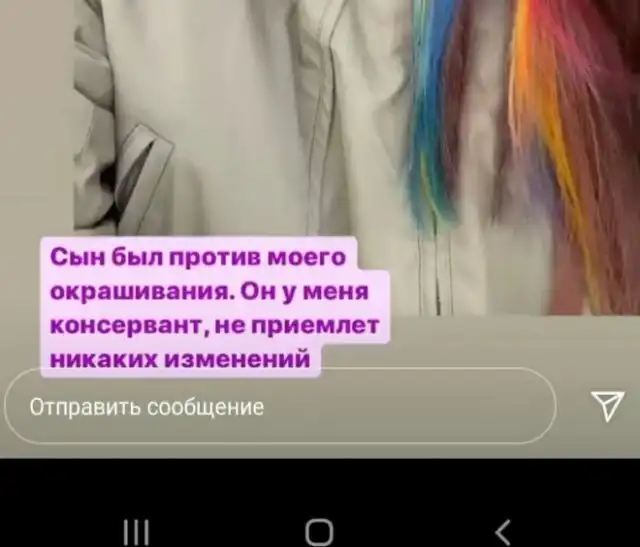The width and height of the screenshot is (640, 547).
Task: Go back using system back arrow
Action: [504, 531]
